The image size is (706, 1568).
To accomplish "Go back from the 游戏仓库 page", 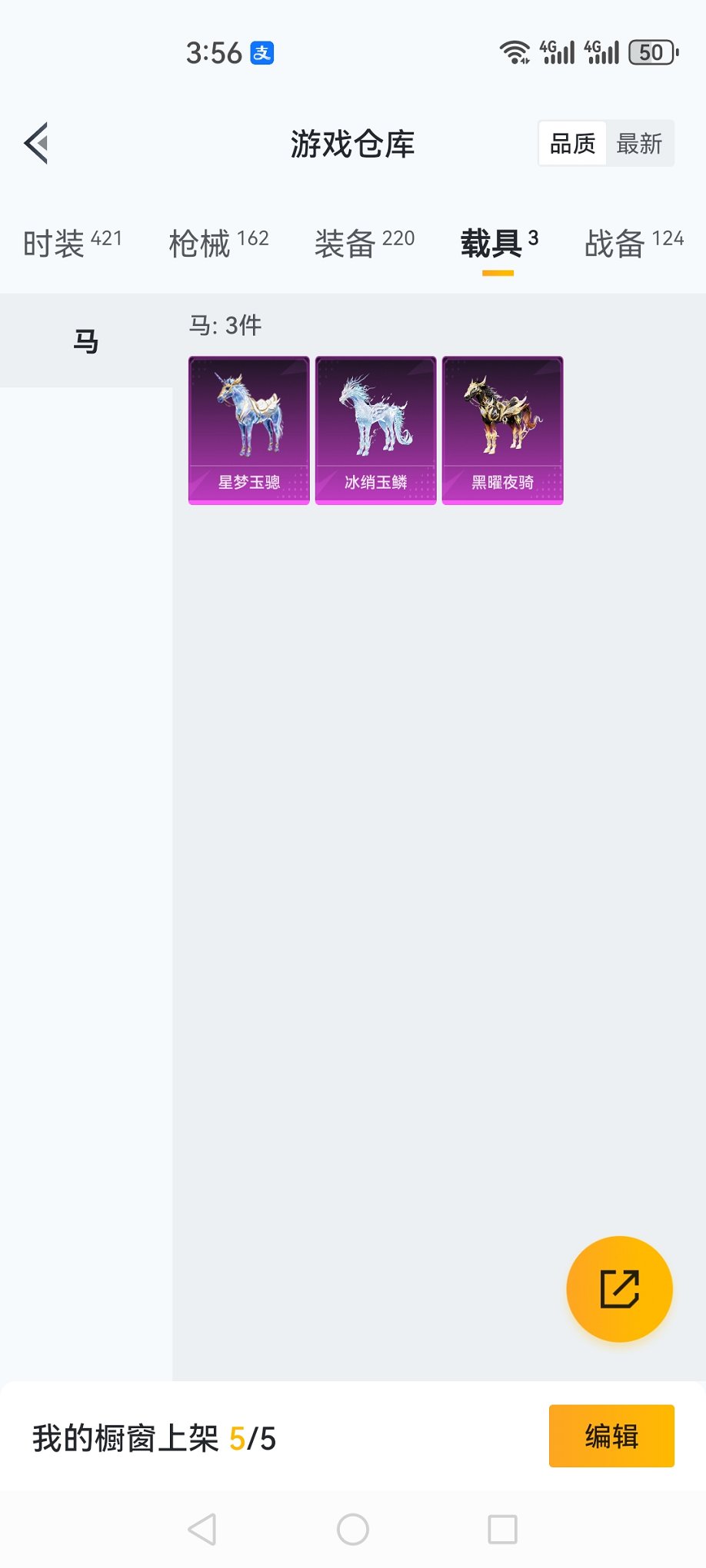I will coord(36,143).
